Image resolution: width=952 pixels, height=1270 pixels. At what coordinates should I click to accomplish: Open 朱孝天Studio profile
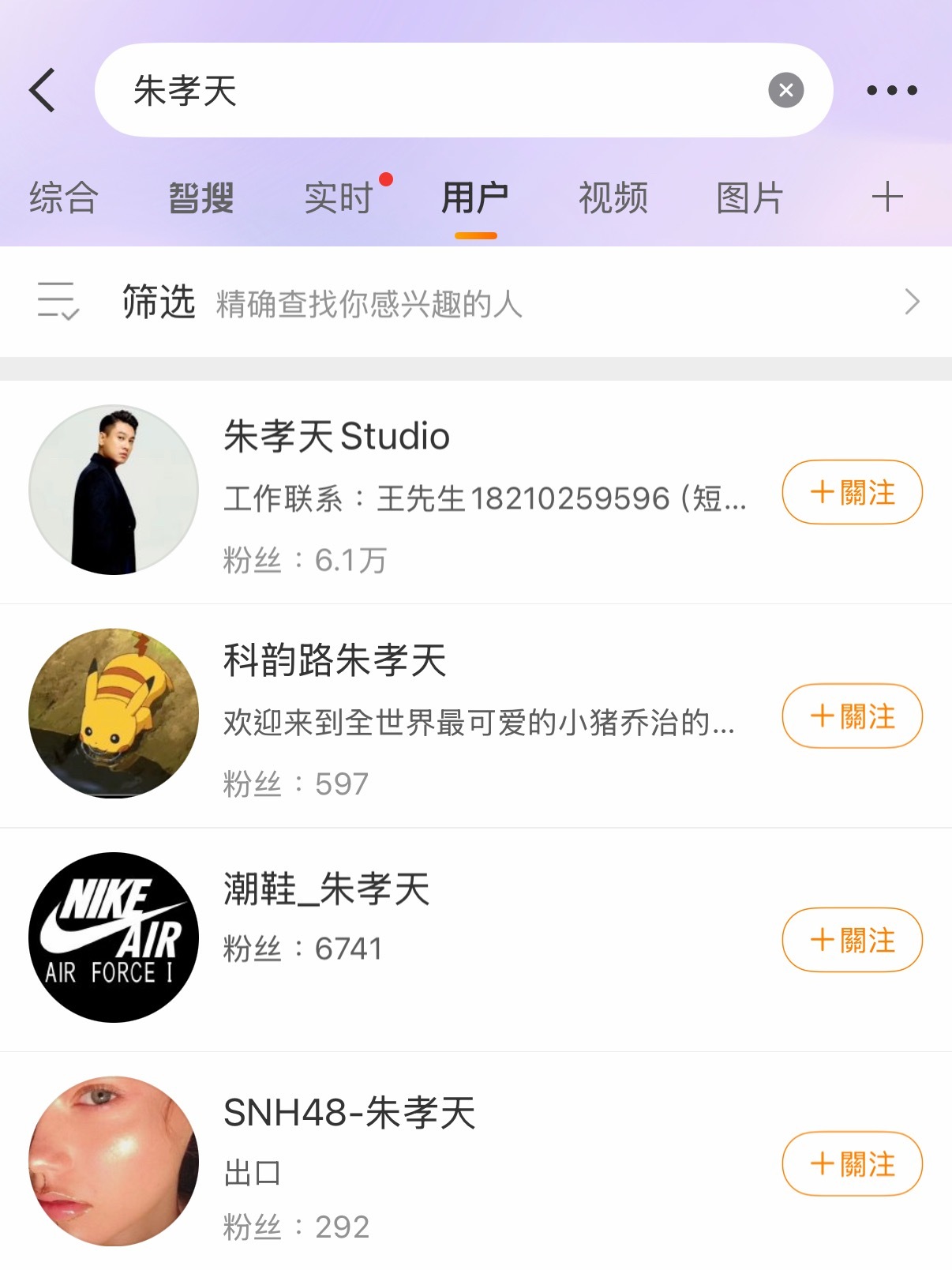[x=337, y=436]
